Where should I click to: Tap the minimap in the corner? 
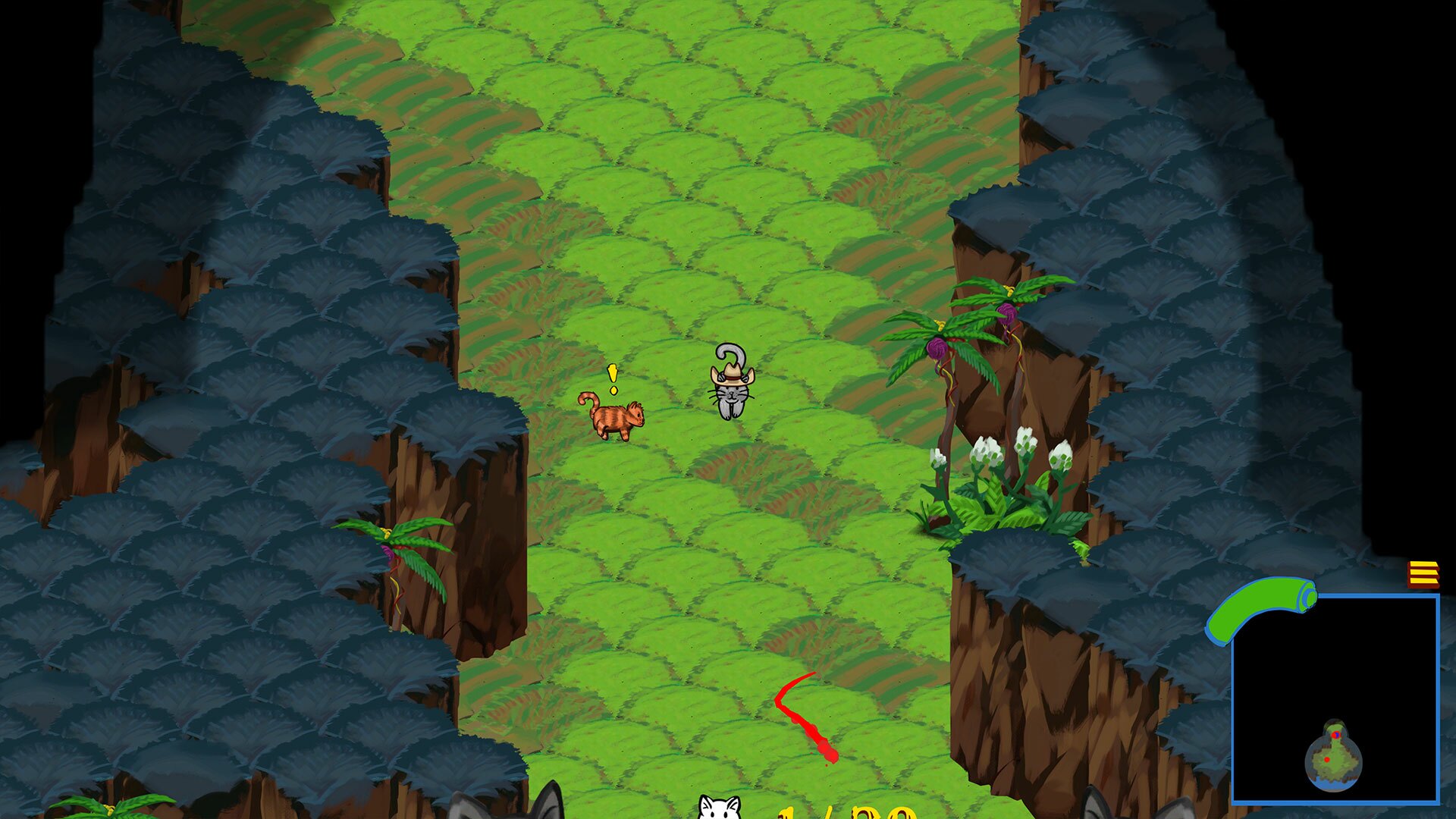point(1335,698)
